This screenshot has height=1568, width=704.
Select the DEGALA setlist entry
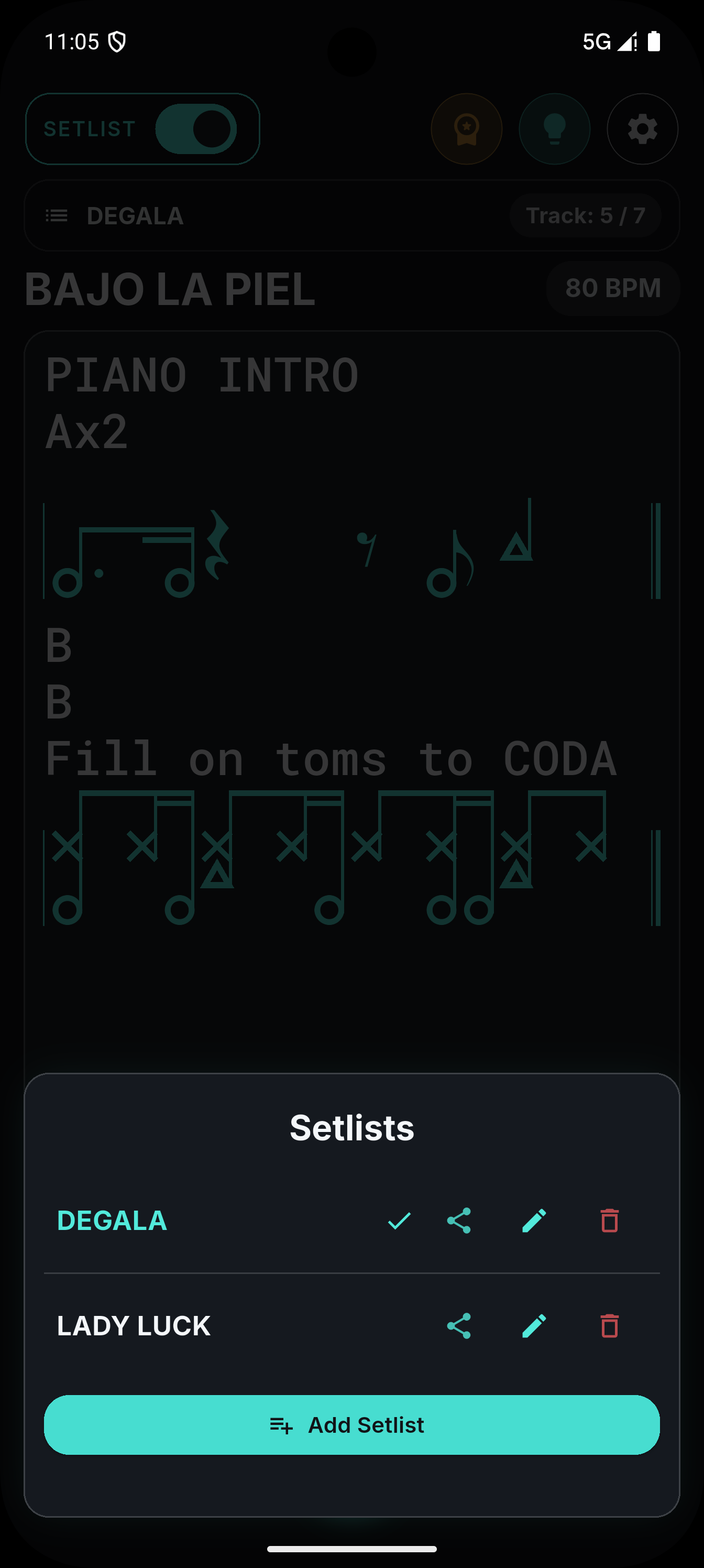pyautogui.click(x=112, y=1221)
